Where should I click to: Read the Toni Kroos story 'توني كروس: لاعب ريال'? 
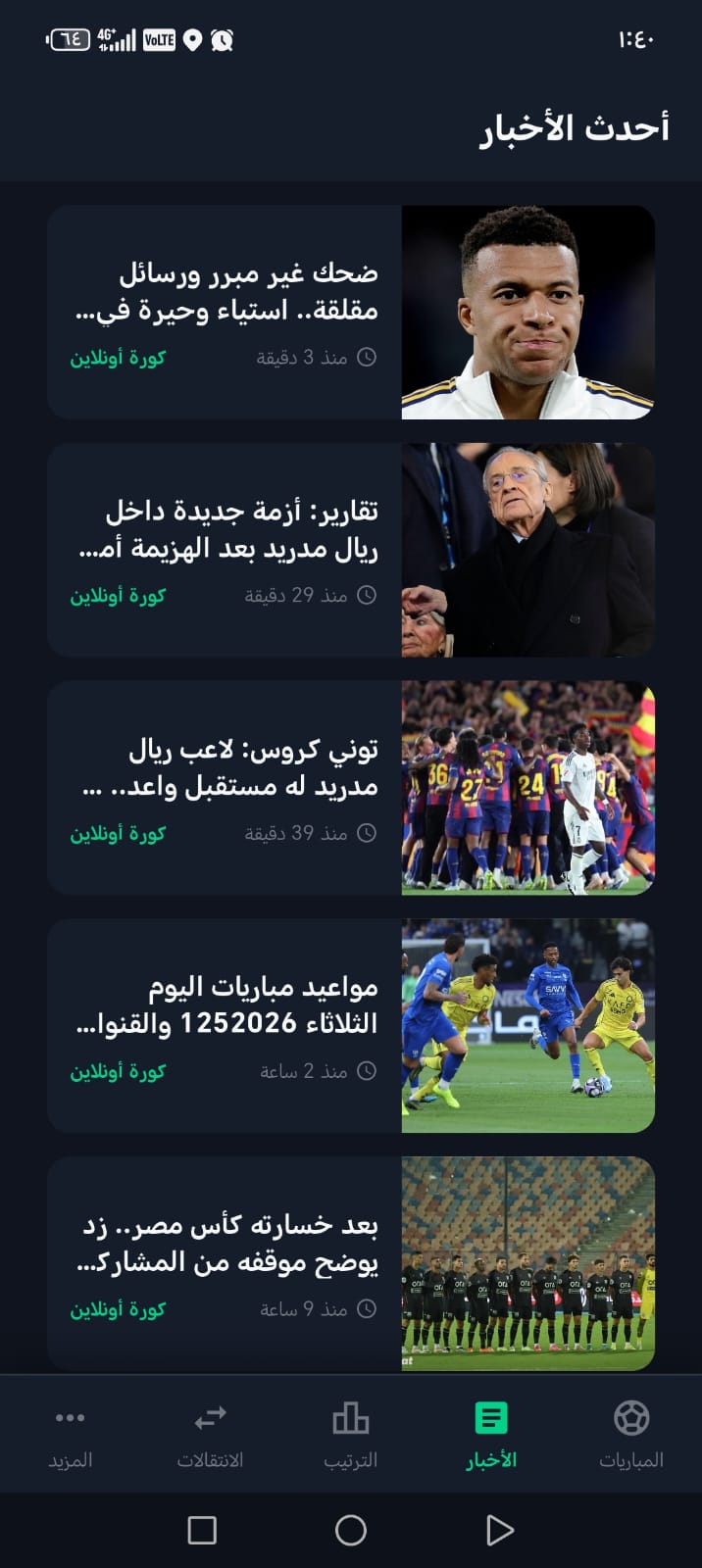pos(351,788)
